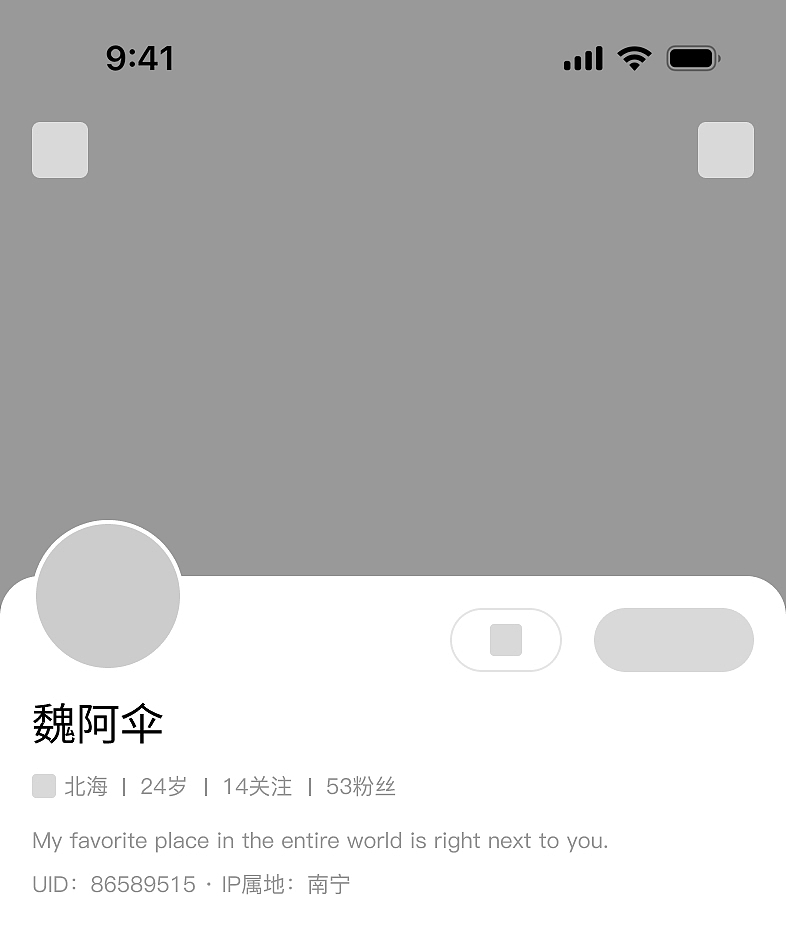
Task: Click the battery status icon
Action: [x=692, y=58]
